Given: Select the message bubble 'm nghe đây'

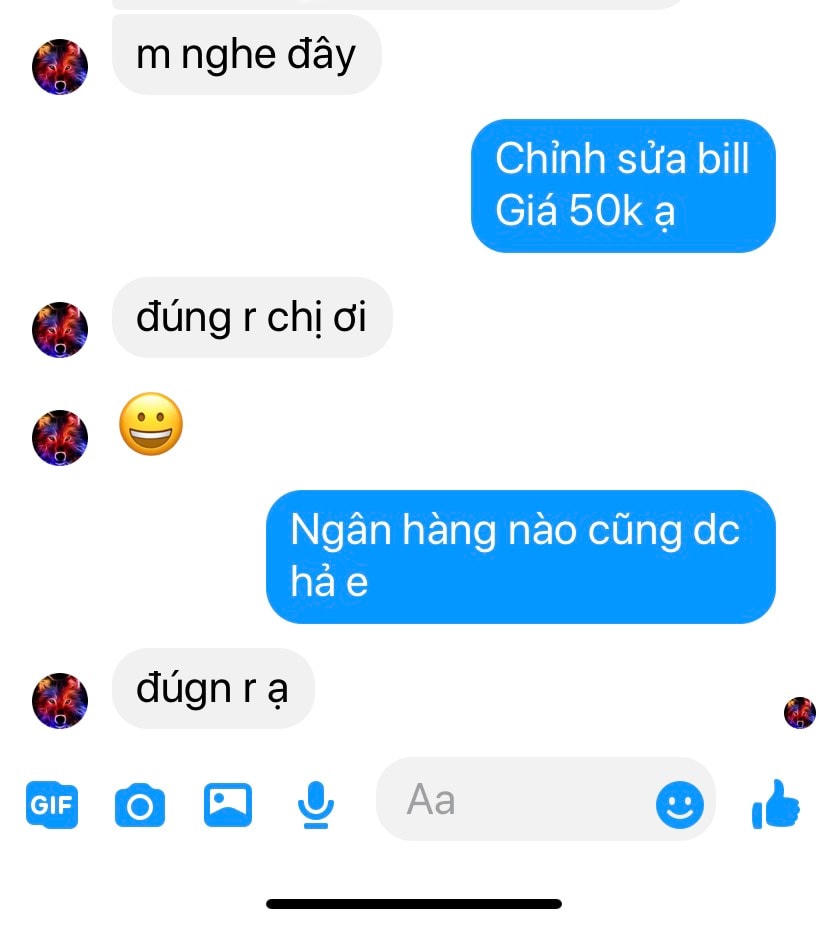Looking at the screenshot, I should click(246, 55).
